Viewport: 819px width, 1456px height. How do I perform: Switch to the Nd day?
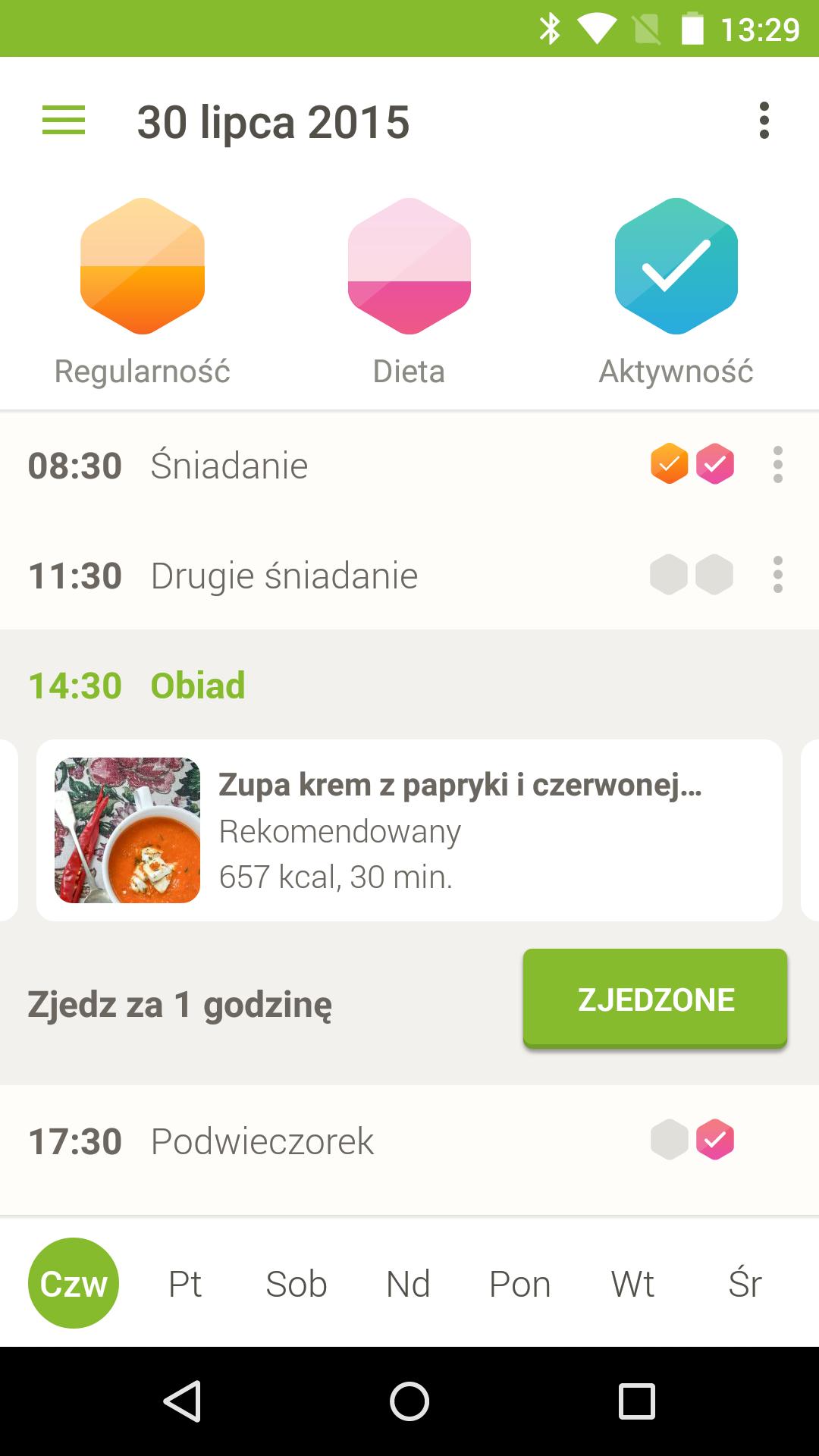(x=408, y=1283)
